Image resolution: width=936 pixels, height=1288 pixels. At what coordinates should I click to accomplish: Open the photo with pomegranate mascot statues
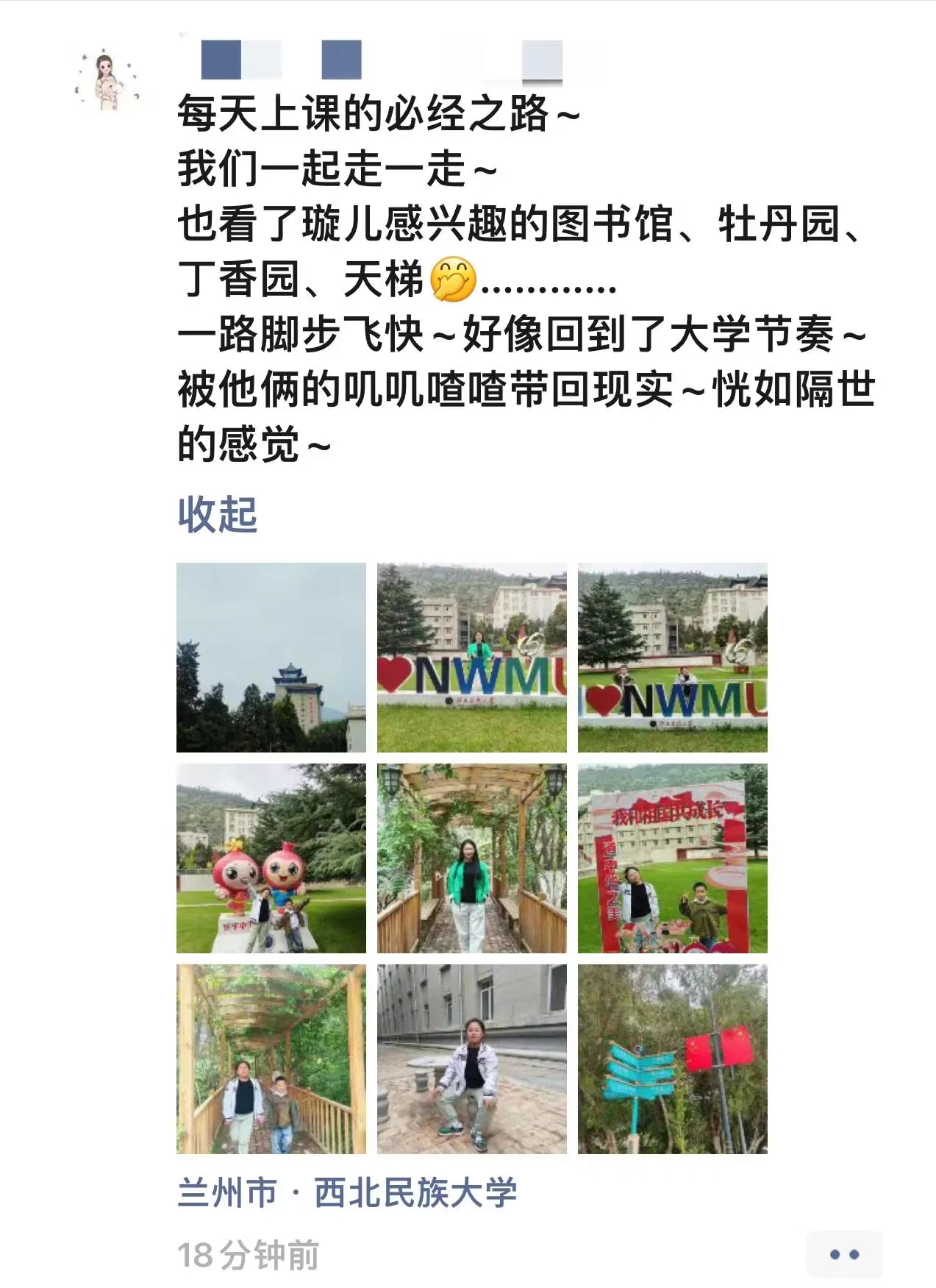[271, 858]
